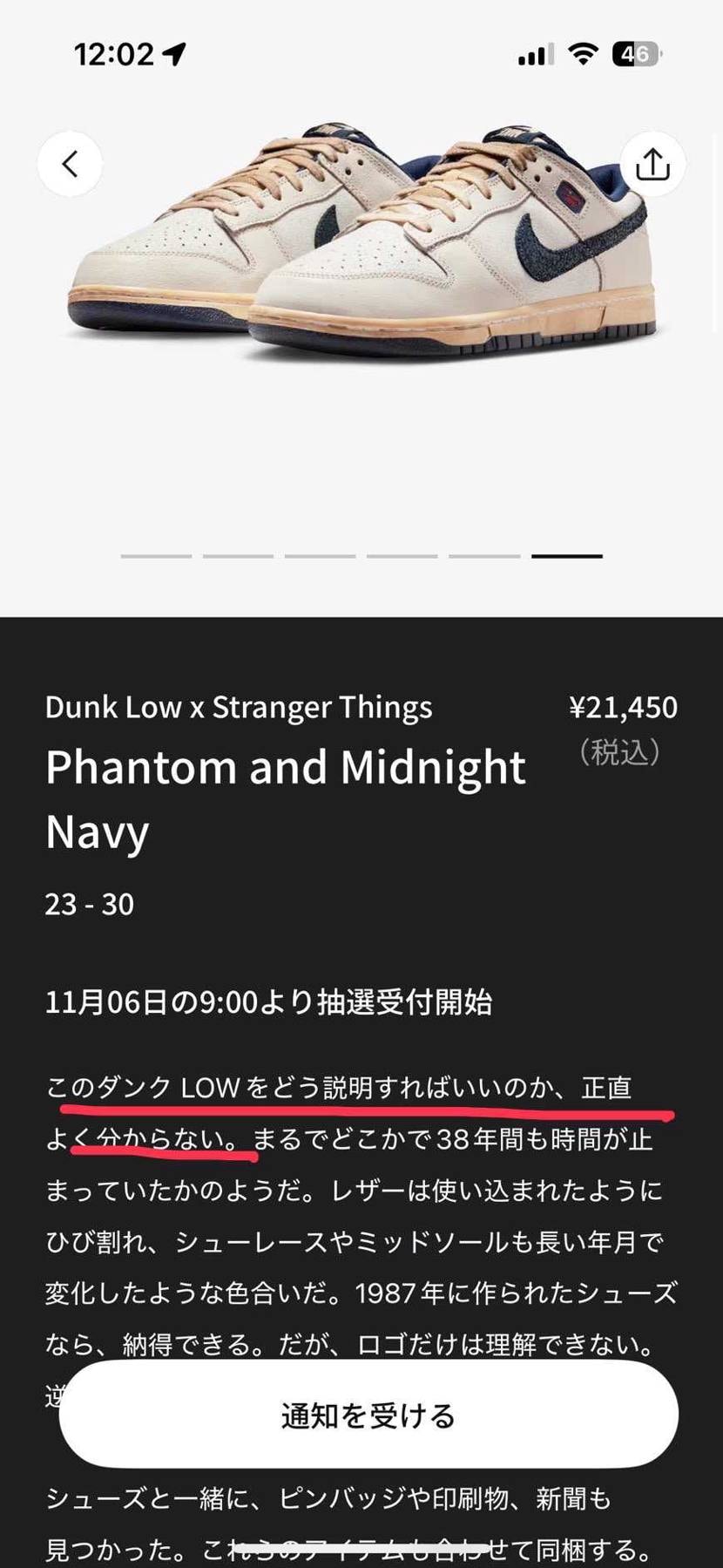Select the Phantom and Midnight Navy title

coord(285,798)
